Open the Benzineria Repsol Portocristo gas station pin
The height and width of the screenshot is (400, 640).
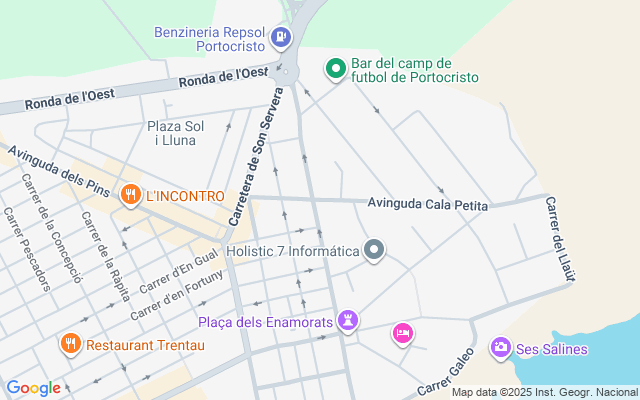coord(281,38)
